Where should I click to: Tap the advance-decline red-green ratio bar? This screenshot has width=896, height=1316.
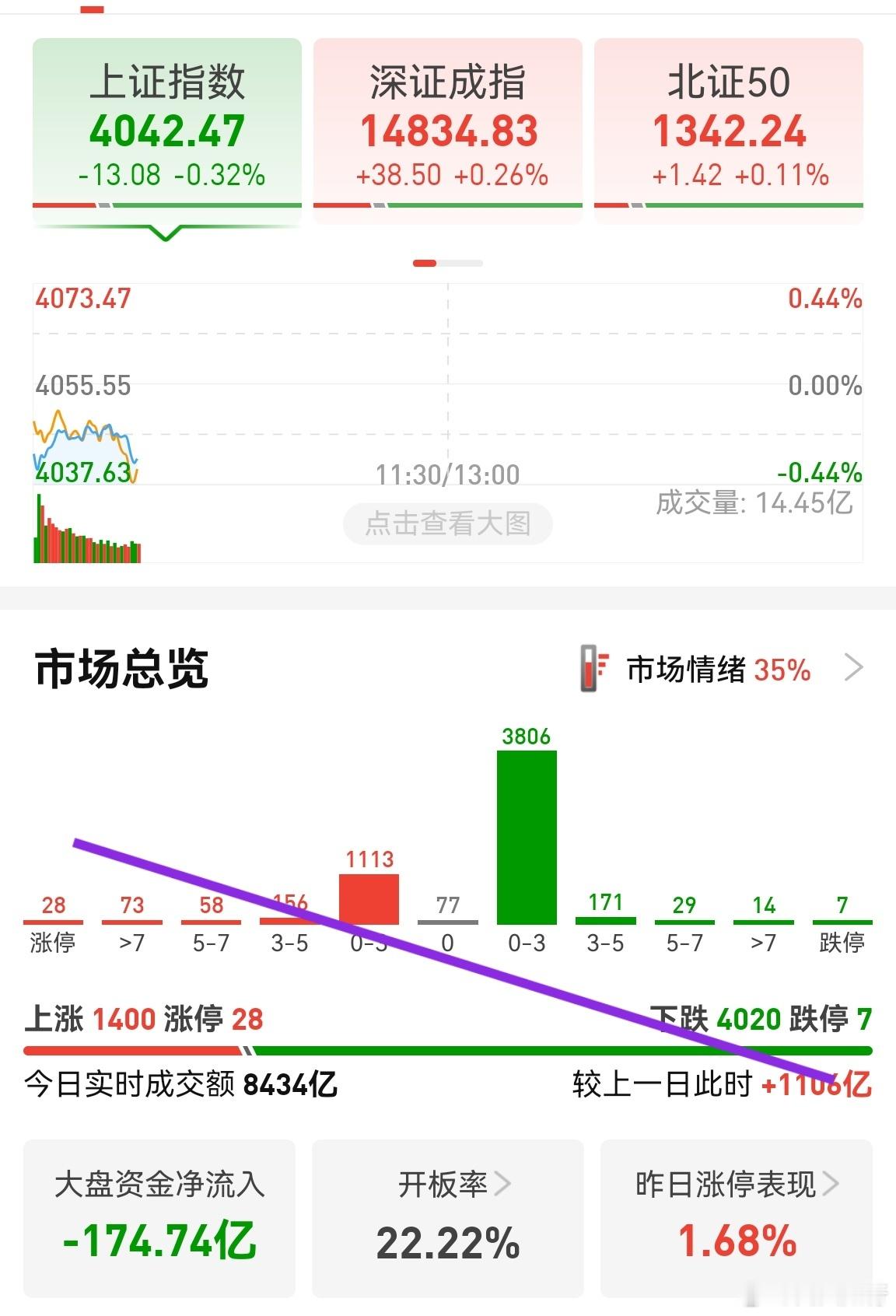(x=448, y=1048)
